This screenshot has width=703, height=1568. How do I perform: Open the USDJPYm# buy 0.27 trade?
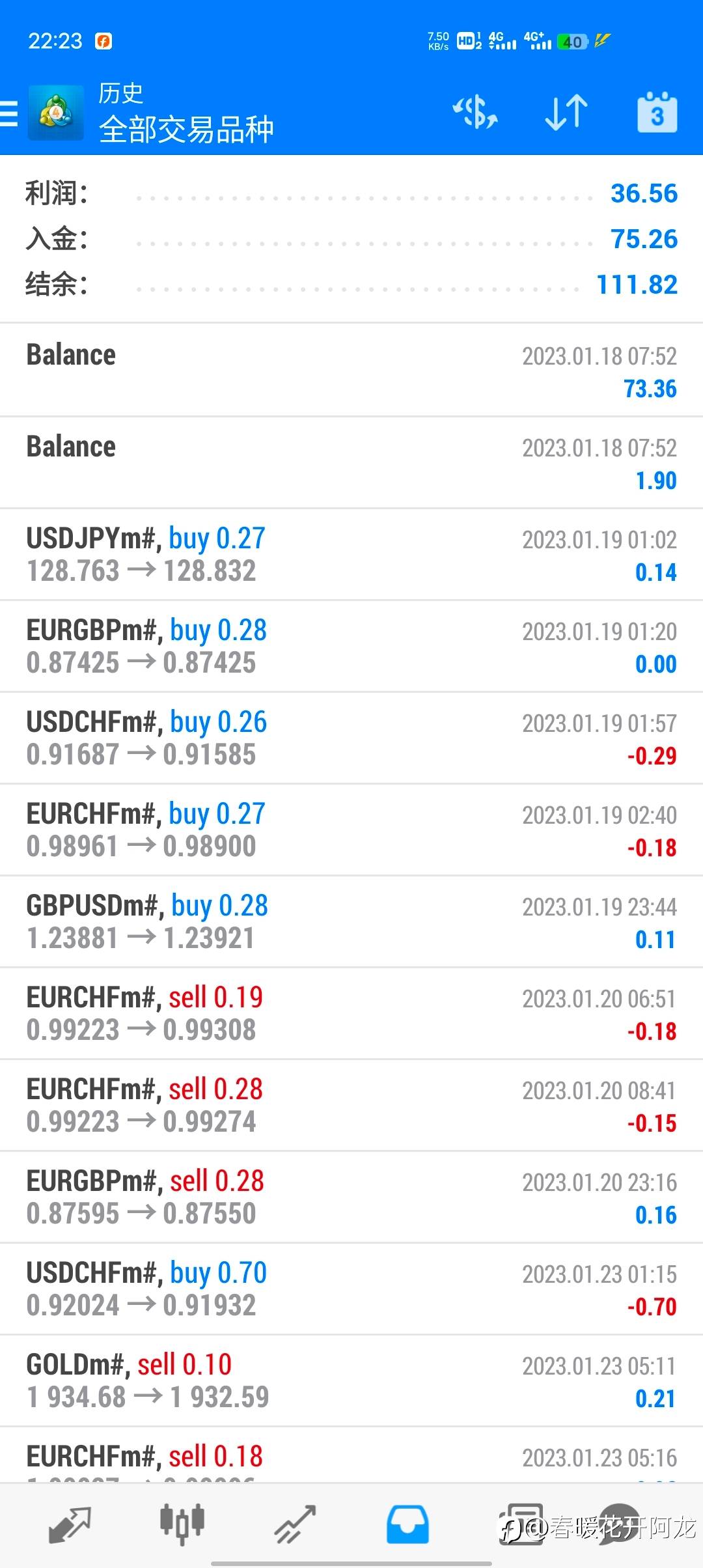351,555
